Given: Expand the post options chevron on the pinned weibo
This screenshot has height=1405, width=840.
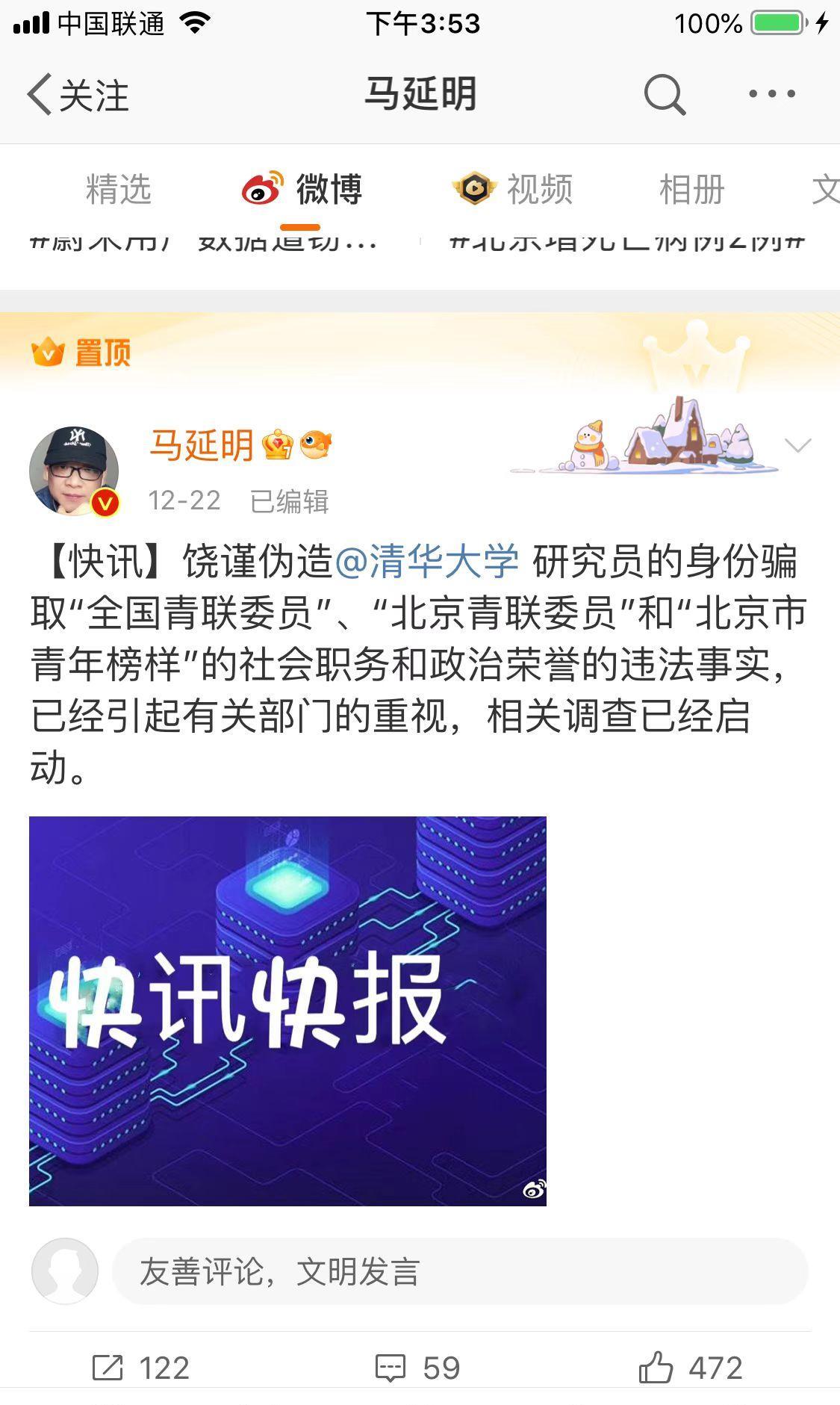Looking at the screenshot, I should (x=797, y=444).
